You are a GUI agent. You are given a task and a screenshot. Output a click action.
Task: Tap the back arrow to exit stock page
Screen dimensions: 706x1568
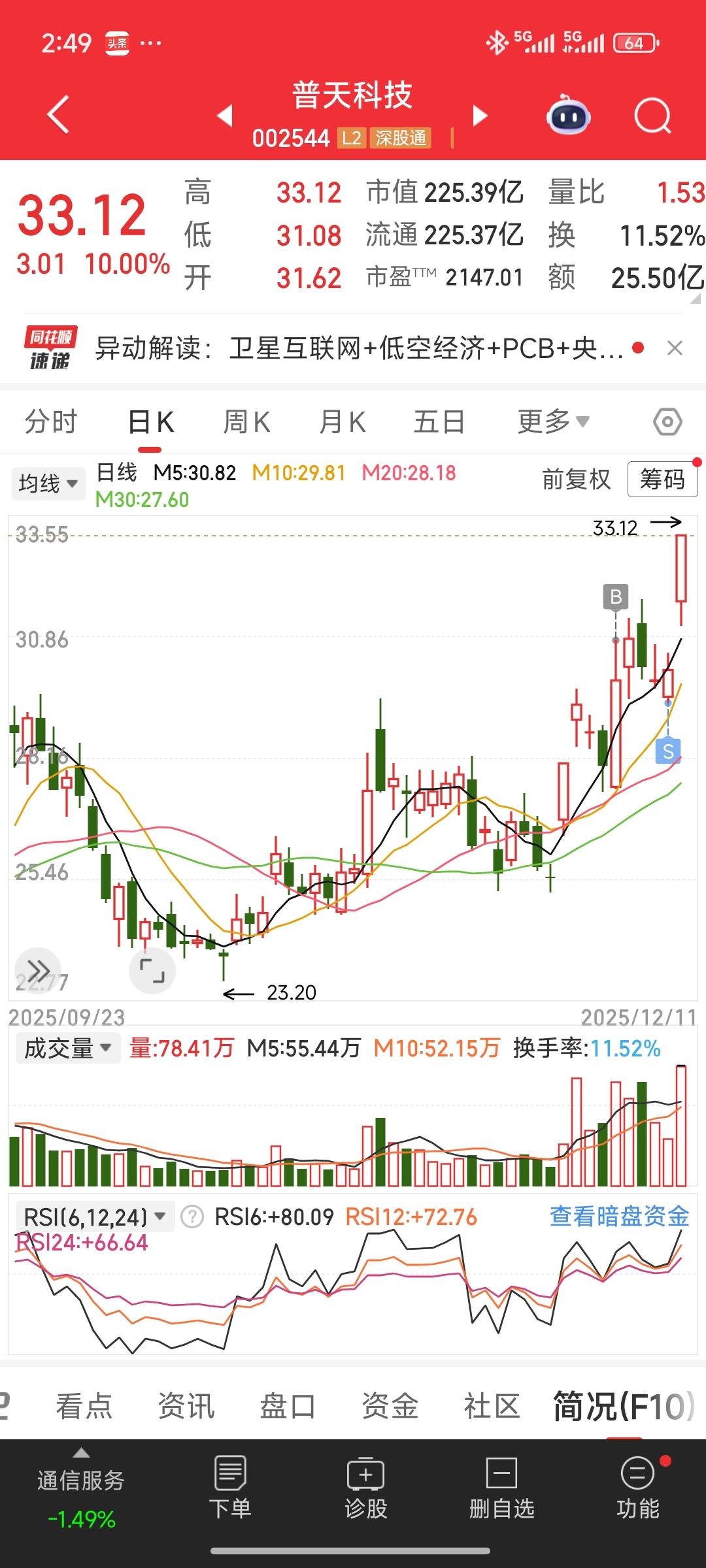[x=58, y=115]
